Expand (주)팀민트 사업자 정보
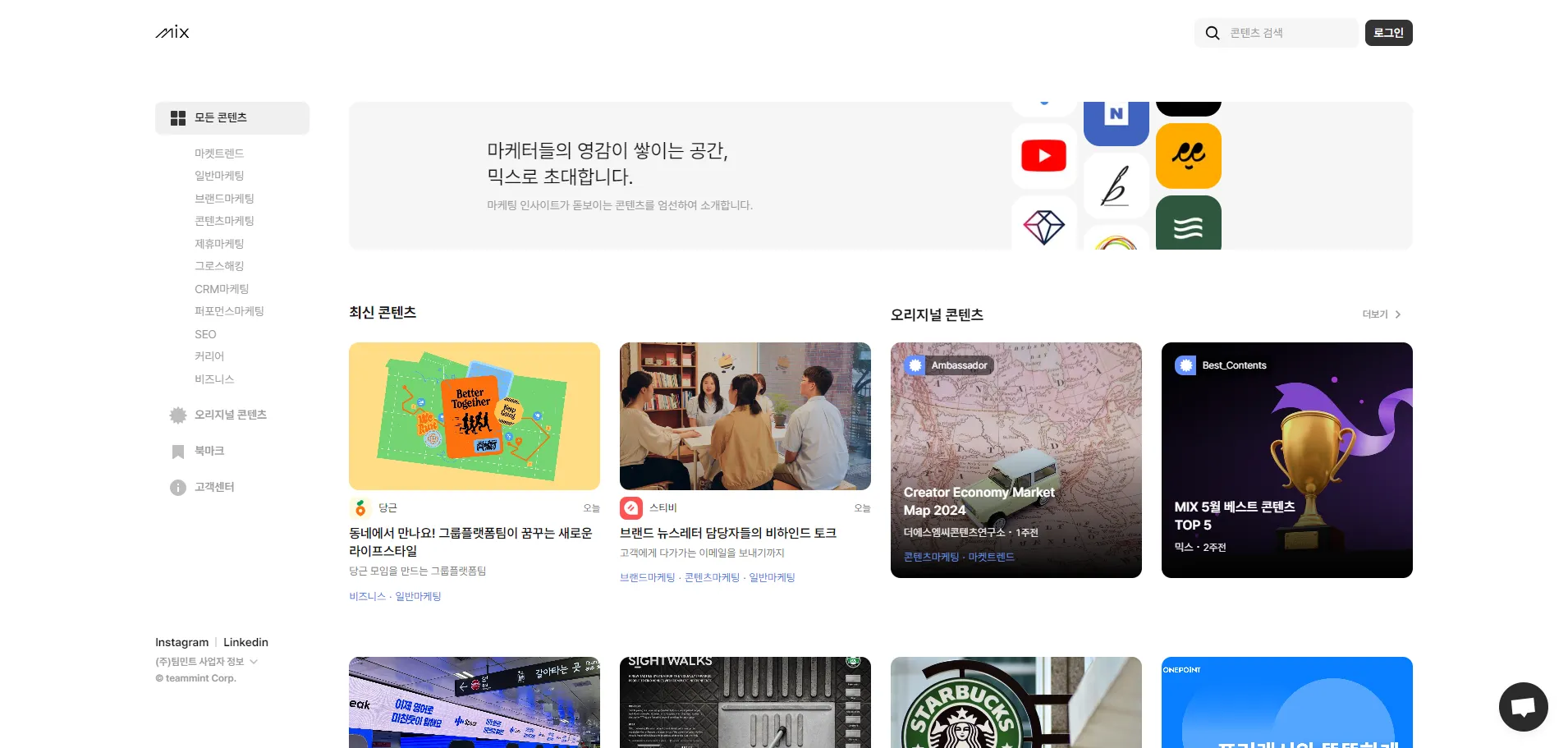 [x=206, y=662]
